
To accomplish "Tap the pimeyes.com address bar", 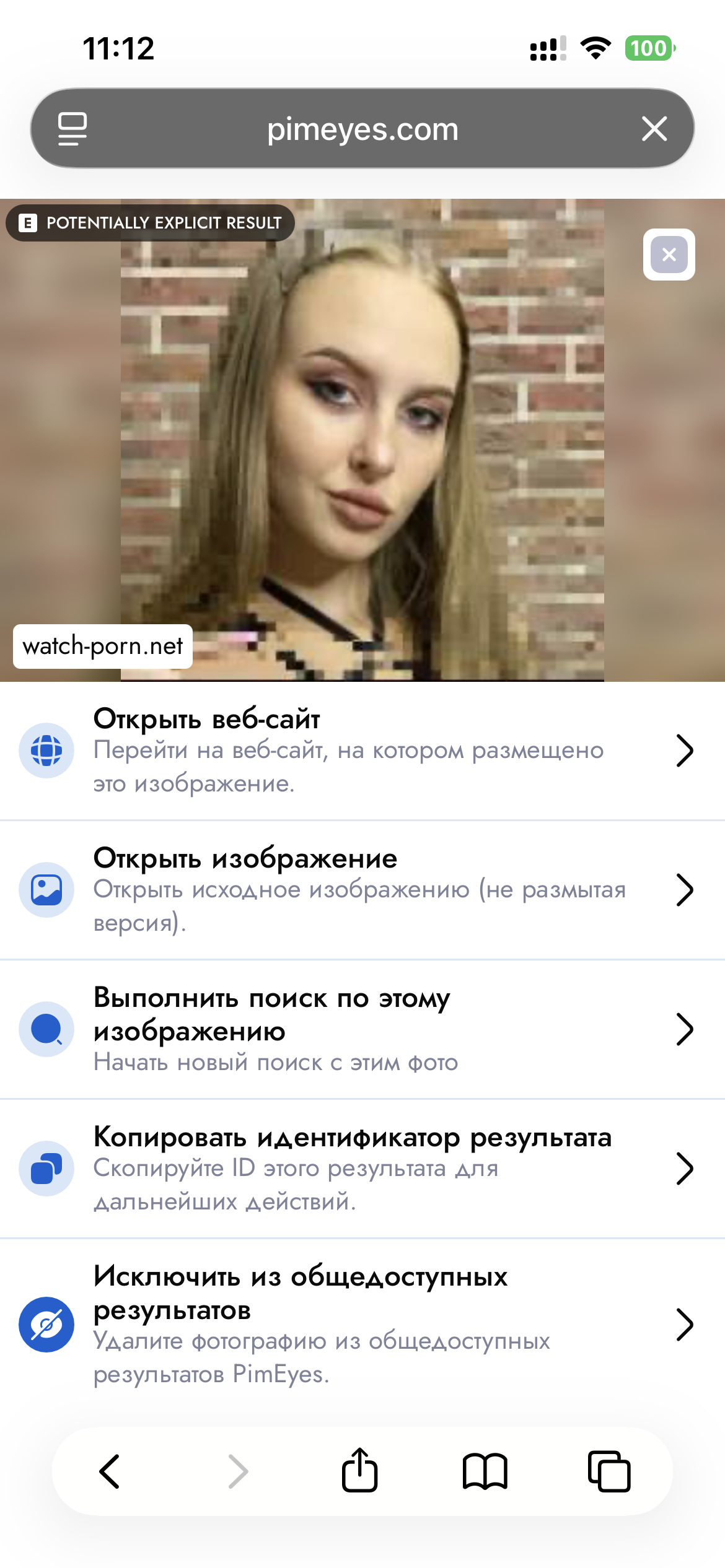I will coord(362,129).
